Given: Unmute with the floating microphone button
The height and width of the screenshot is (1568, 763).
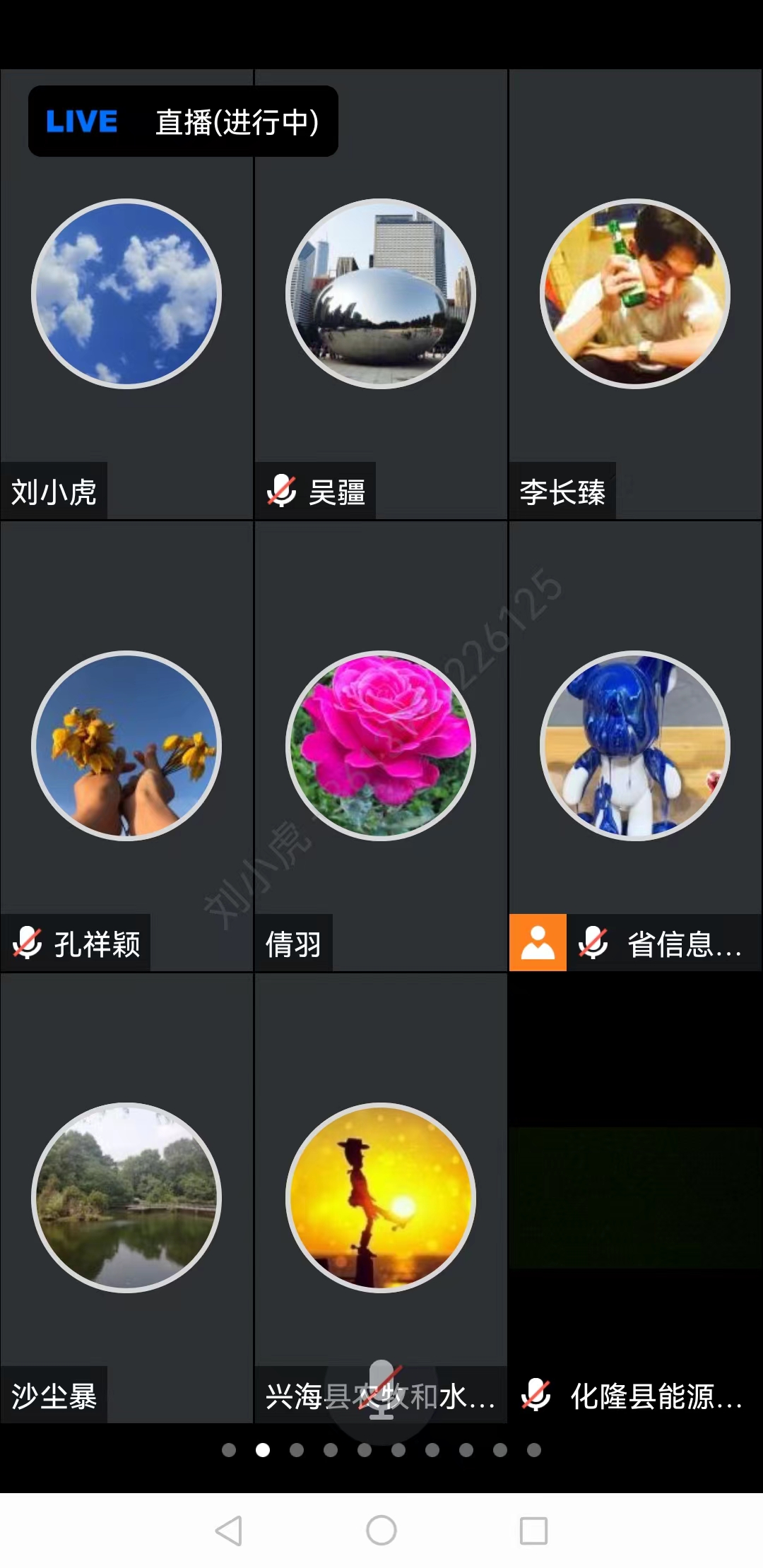Looking at the screenshot, I should [x=381, y=1390].
